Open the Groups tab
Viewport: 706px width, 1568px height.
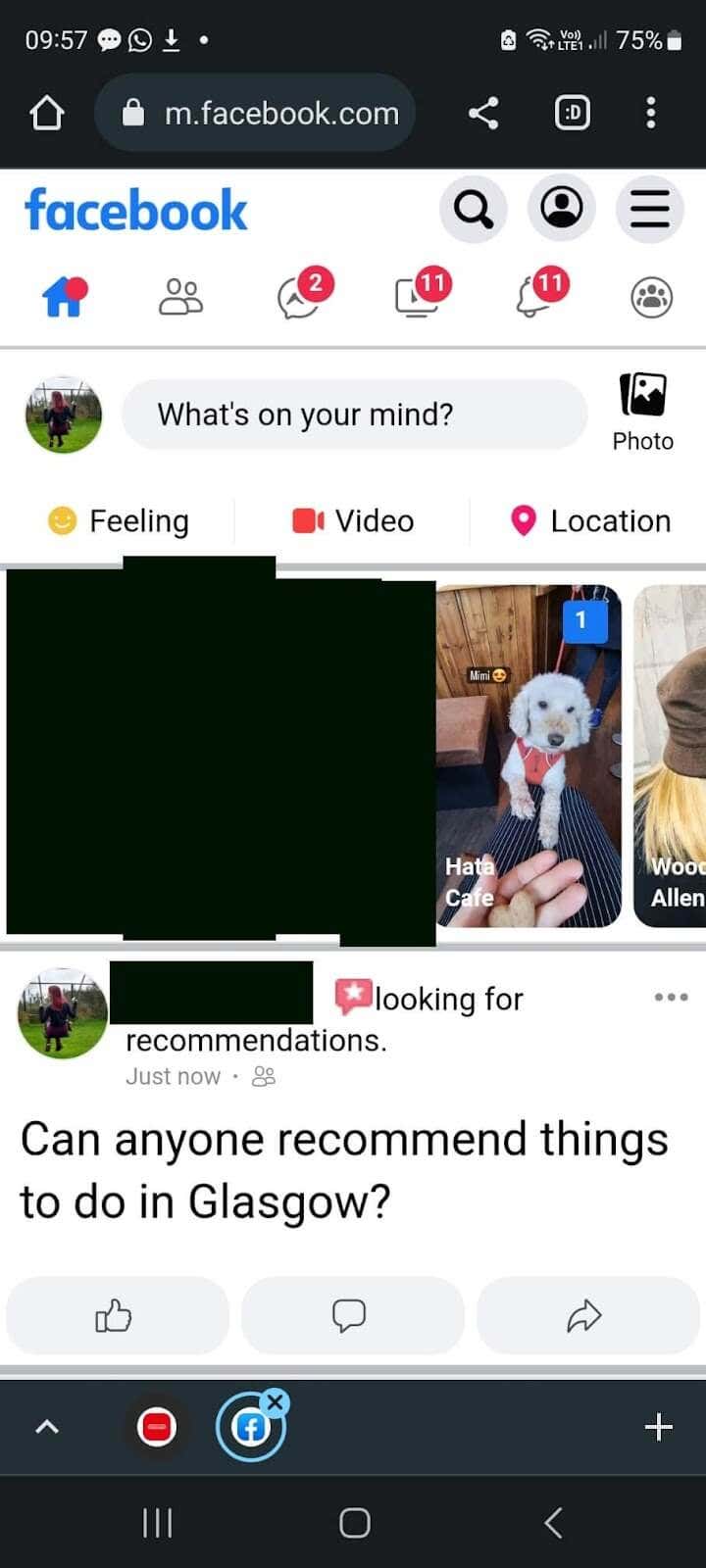[651, 296]
